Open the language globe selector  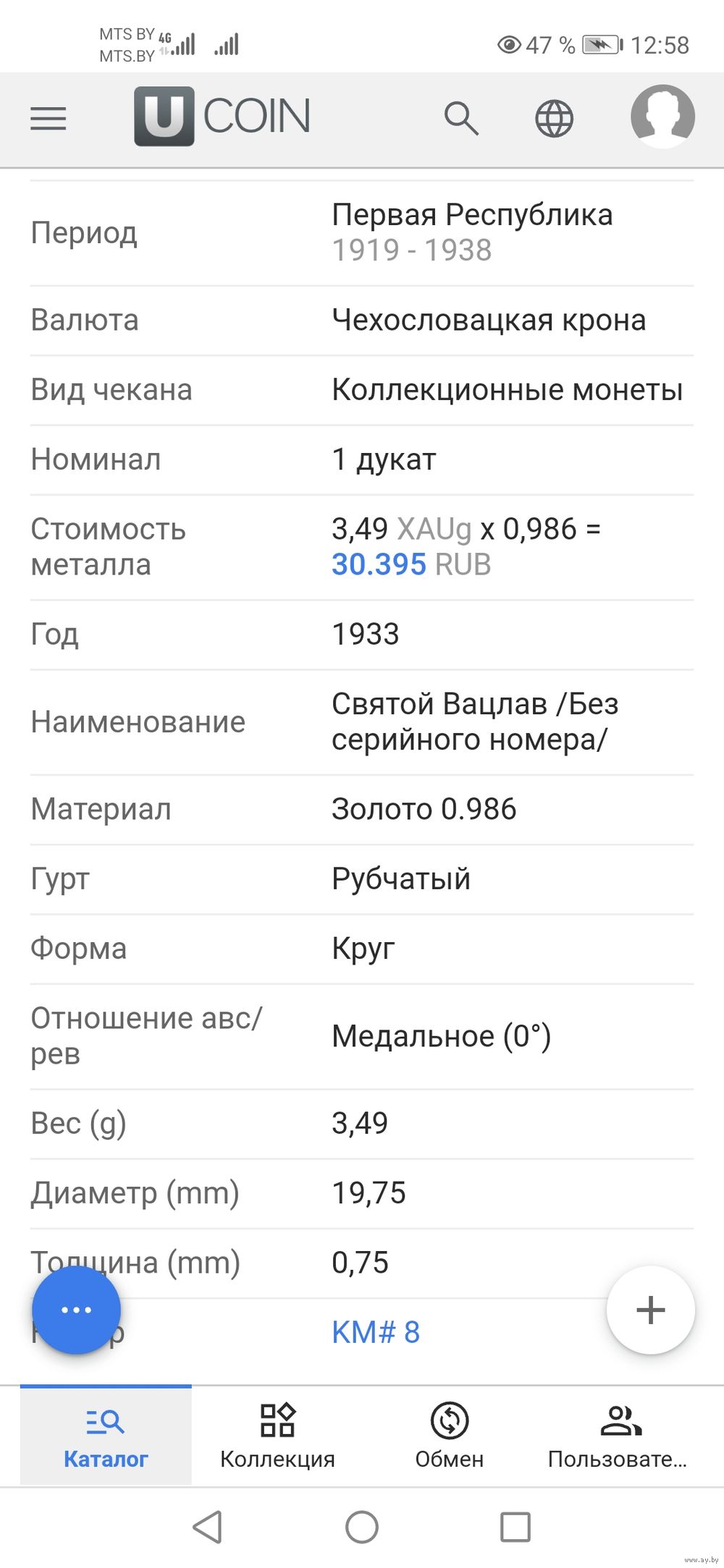[x=555, y=119]
